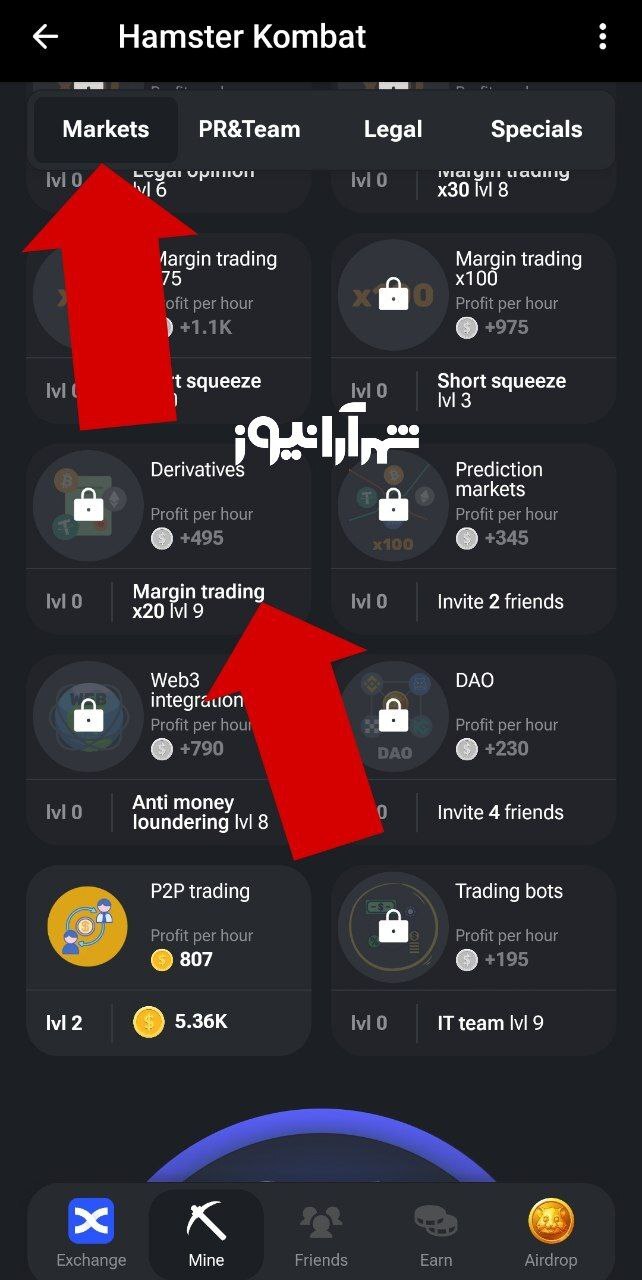Open the Mine tab

click(x=206, y=1233)
